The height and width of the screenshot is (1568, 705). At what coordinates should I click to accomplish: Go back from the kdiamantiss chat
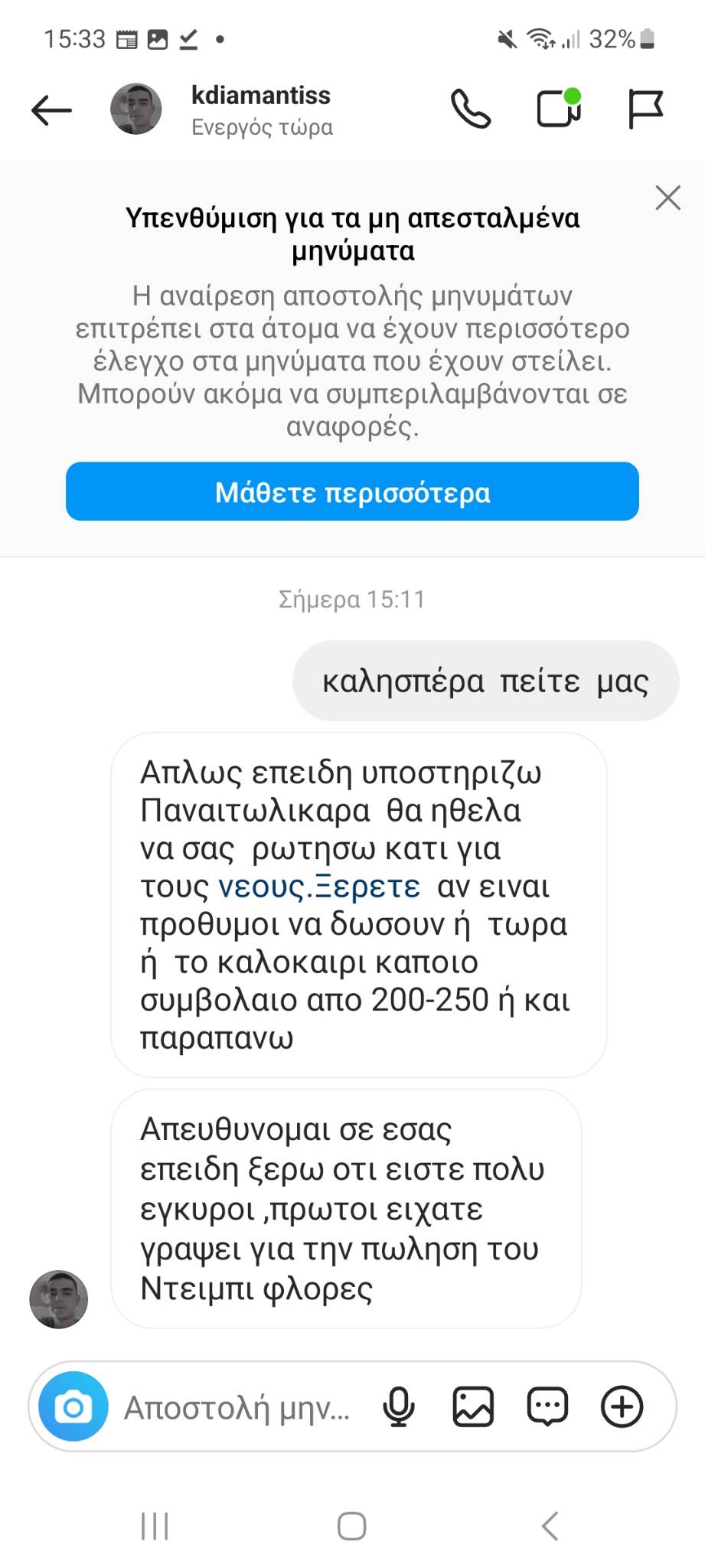(51, 110)
